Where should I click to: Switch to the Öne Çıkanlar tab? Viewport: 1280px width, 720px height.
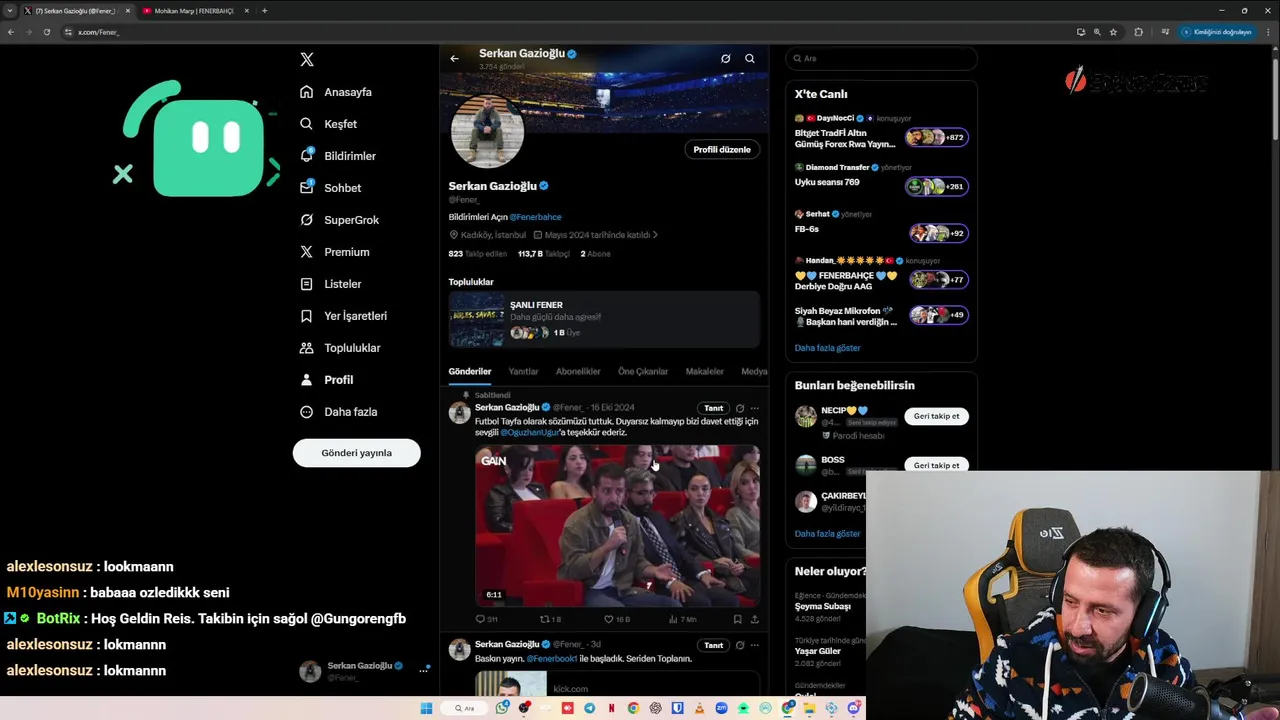pos(642,371)
